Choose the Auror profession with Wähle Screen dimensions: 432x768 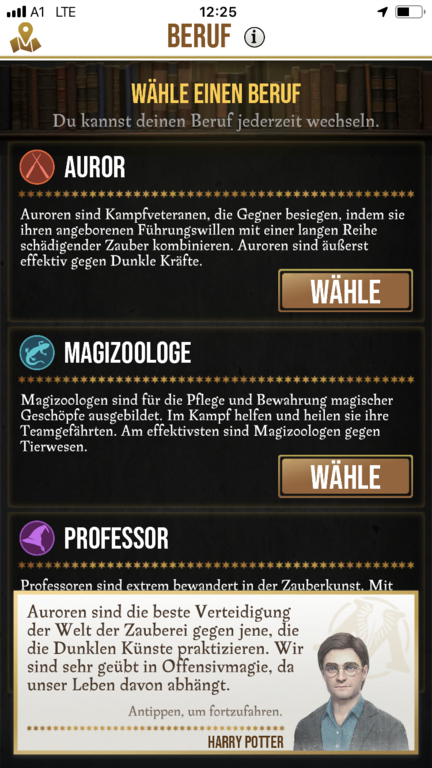pos(345,291)
